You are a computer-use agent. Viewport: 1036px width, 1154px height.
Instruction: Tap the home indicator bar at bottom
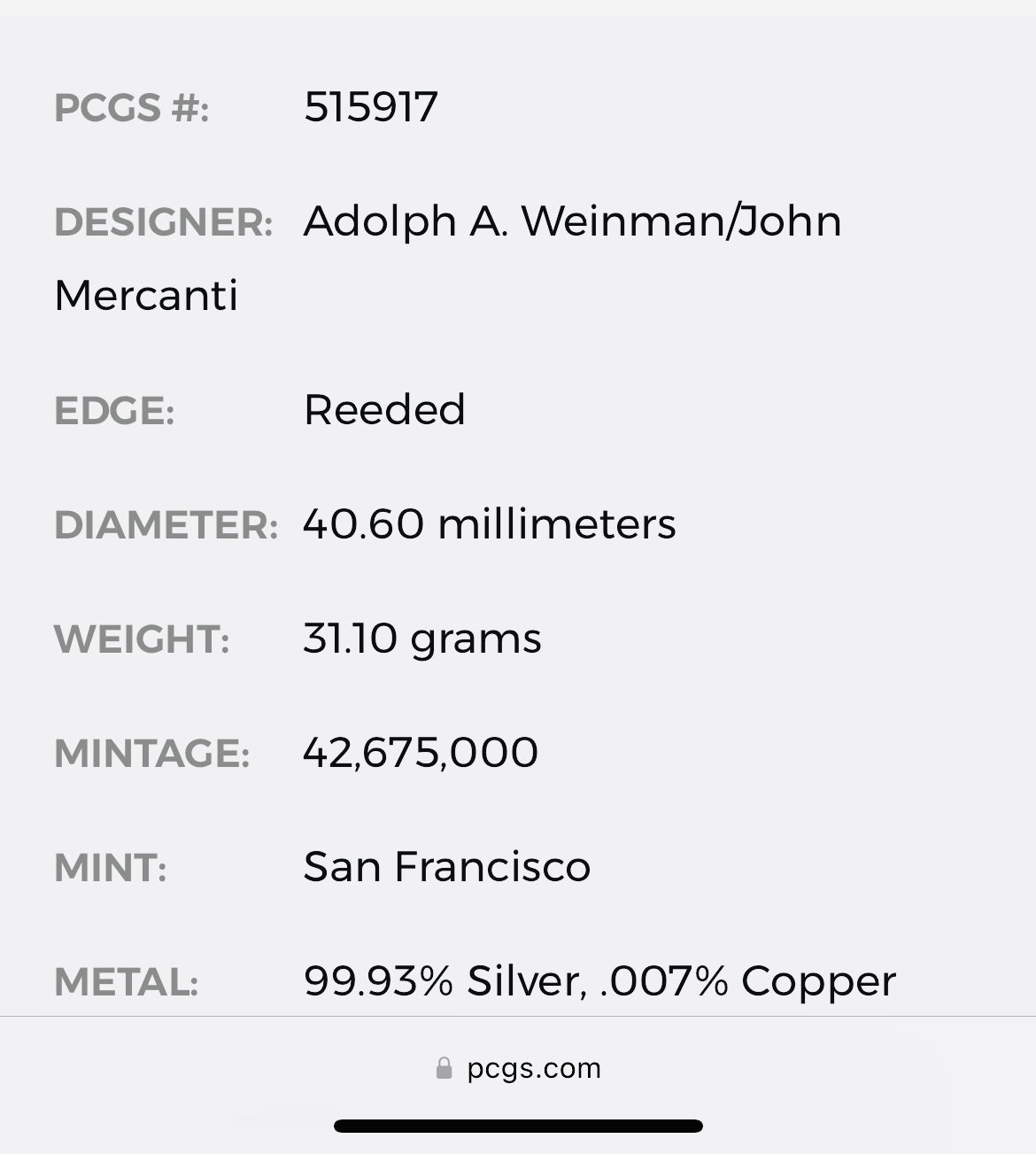pos(517,1127)
